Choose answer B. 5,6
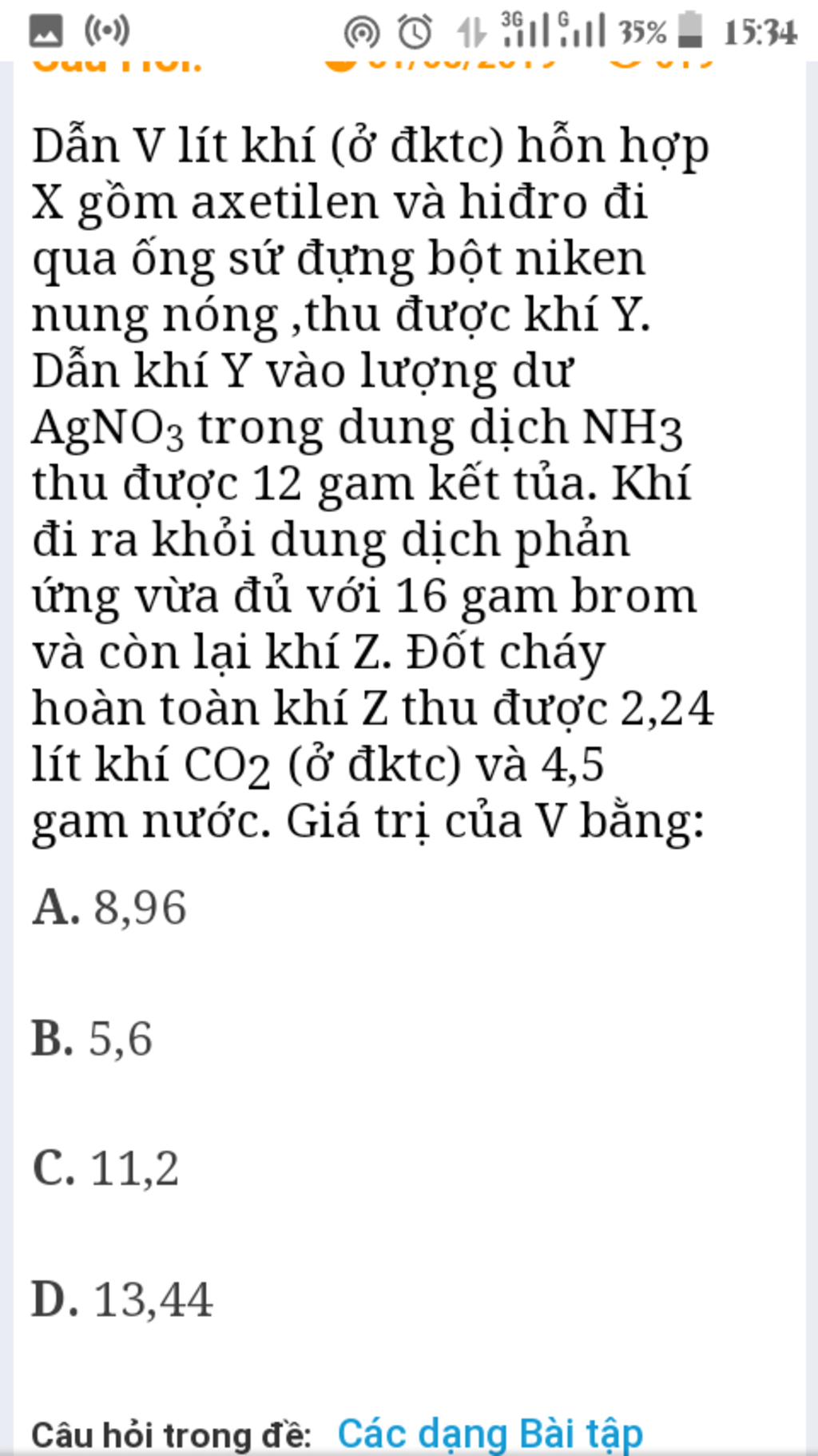The width and height of the screenshot is (818, 1456). point(93,1039)
